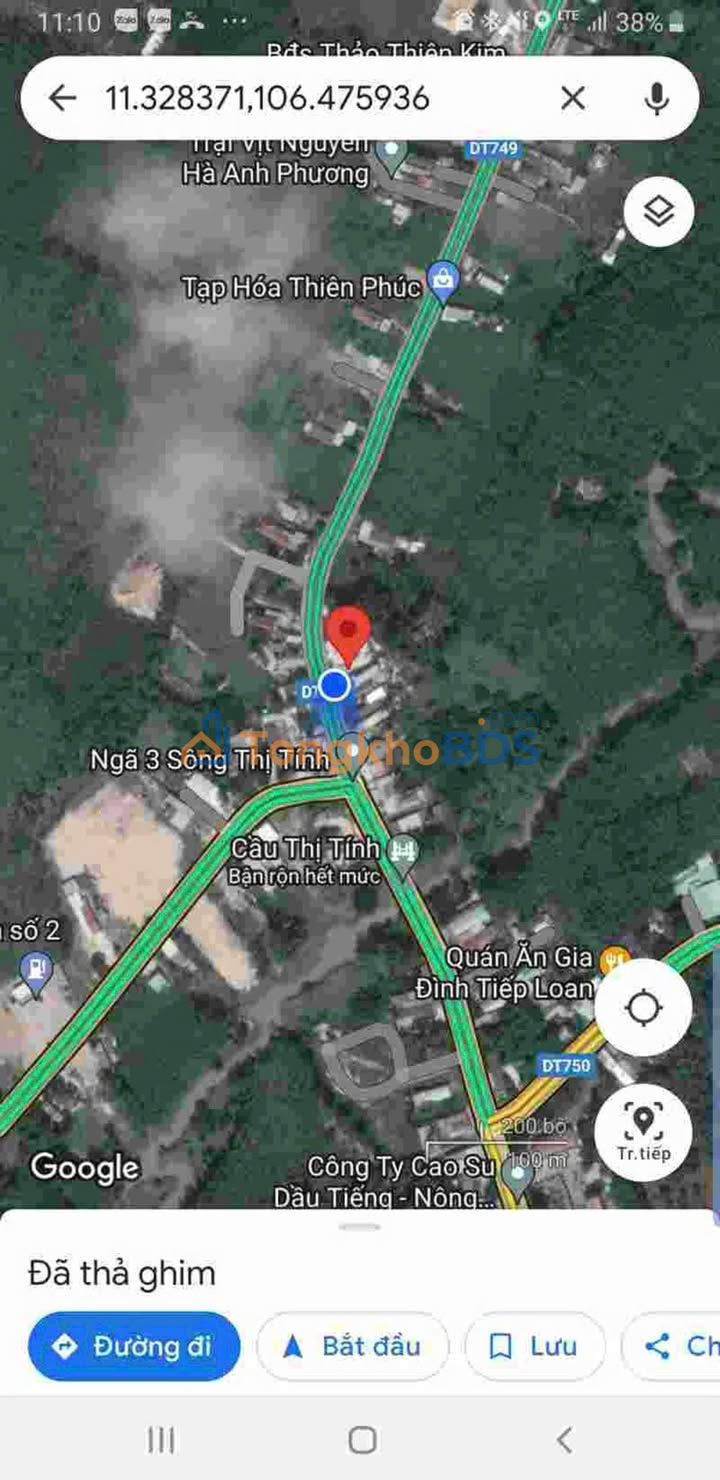Viewport: 720px width, 1480px height.
Task: Go back using the search bar arrow
Action: click(62, 97)
